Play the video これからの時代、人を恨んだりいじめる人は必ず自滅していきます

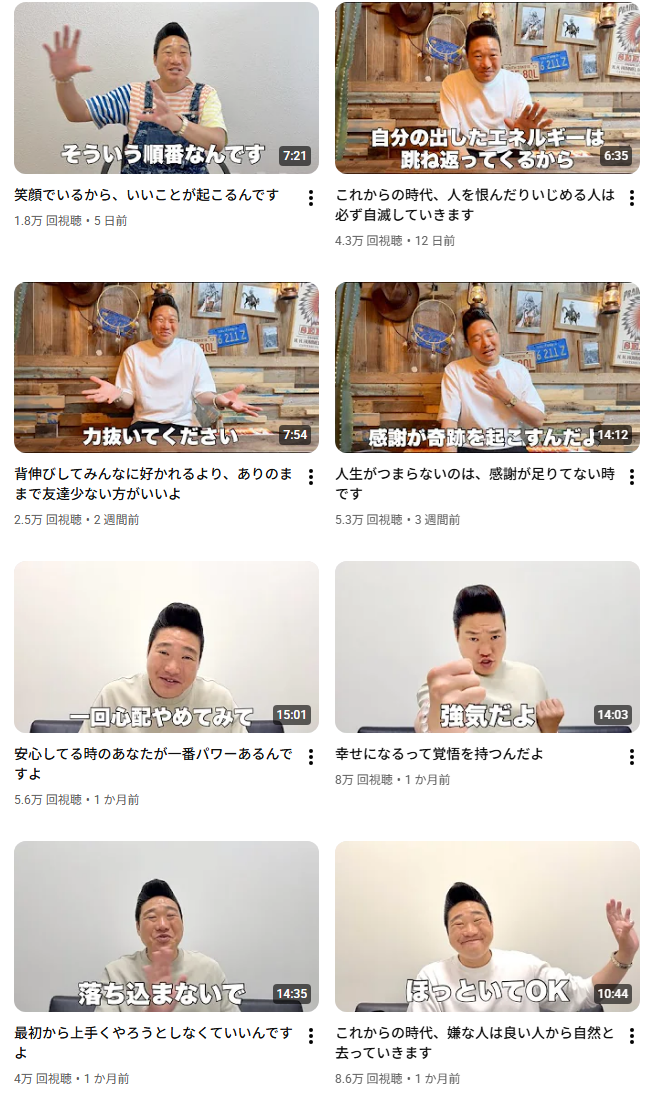(x=487, y=88)
